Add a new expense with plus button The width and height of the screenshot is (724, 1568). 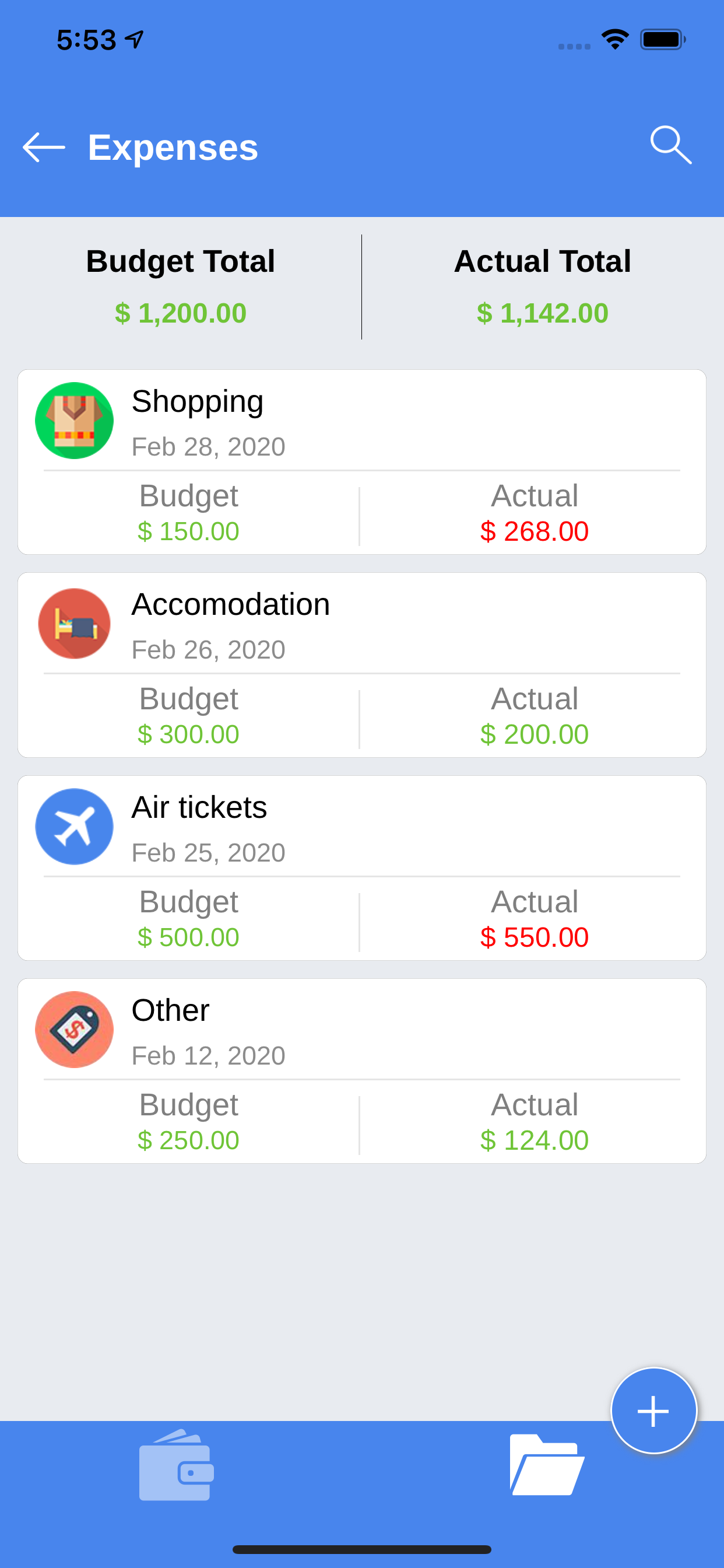pyautogui.click(x=653, y=1410)
